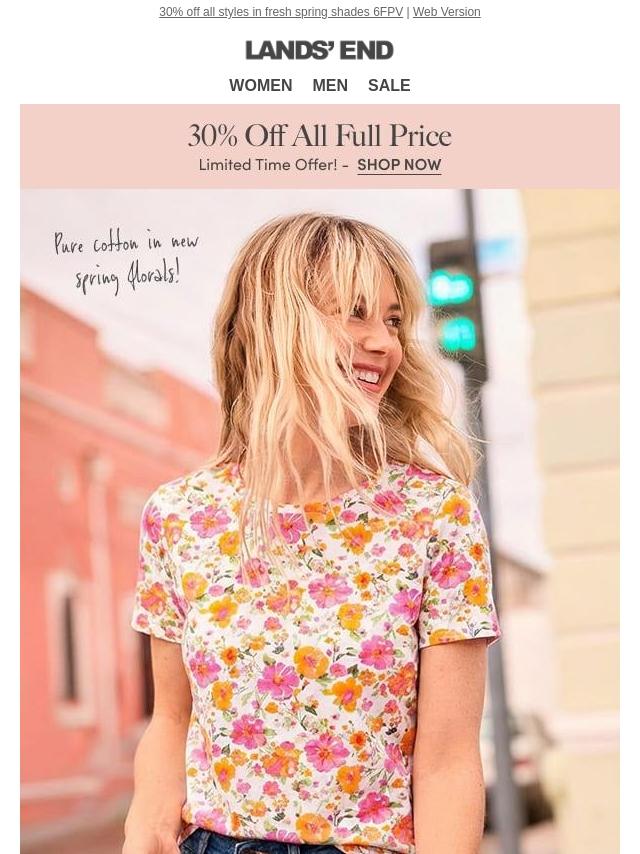Open the 30% off spring shades link
The height and width of the screenshot is (854, 640).
pos(280,12)
